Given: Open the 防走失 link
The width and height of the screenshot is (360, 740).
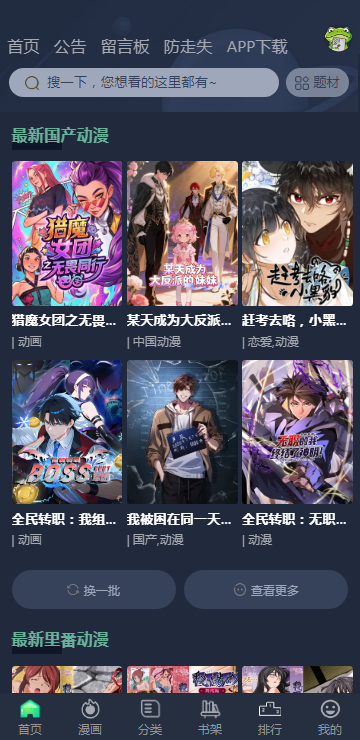Looking at the screenshot, I should 188,47.
